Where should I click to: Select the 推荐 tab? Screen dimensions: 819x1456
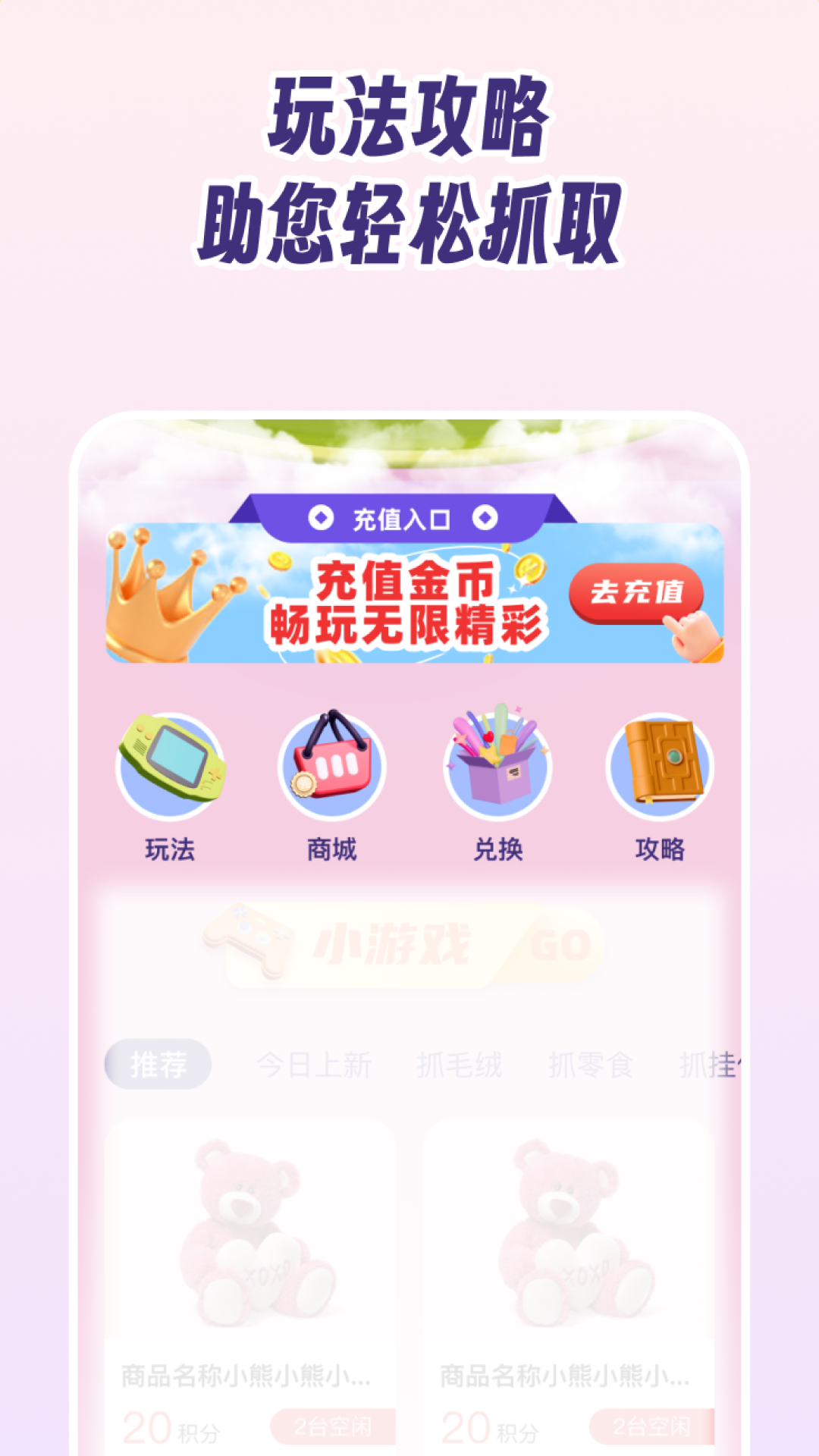coord(160,1065)
